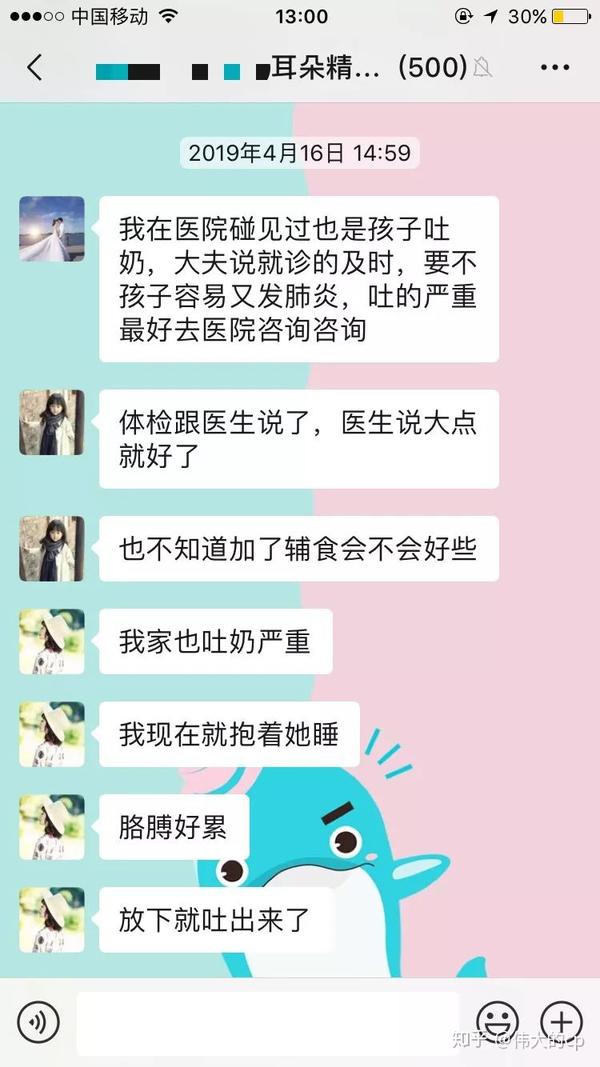
Task: View profile of wedding-dress avatar sender
Action: pos(52,229)
